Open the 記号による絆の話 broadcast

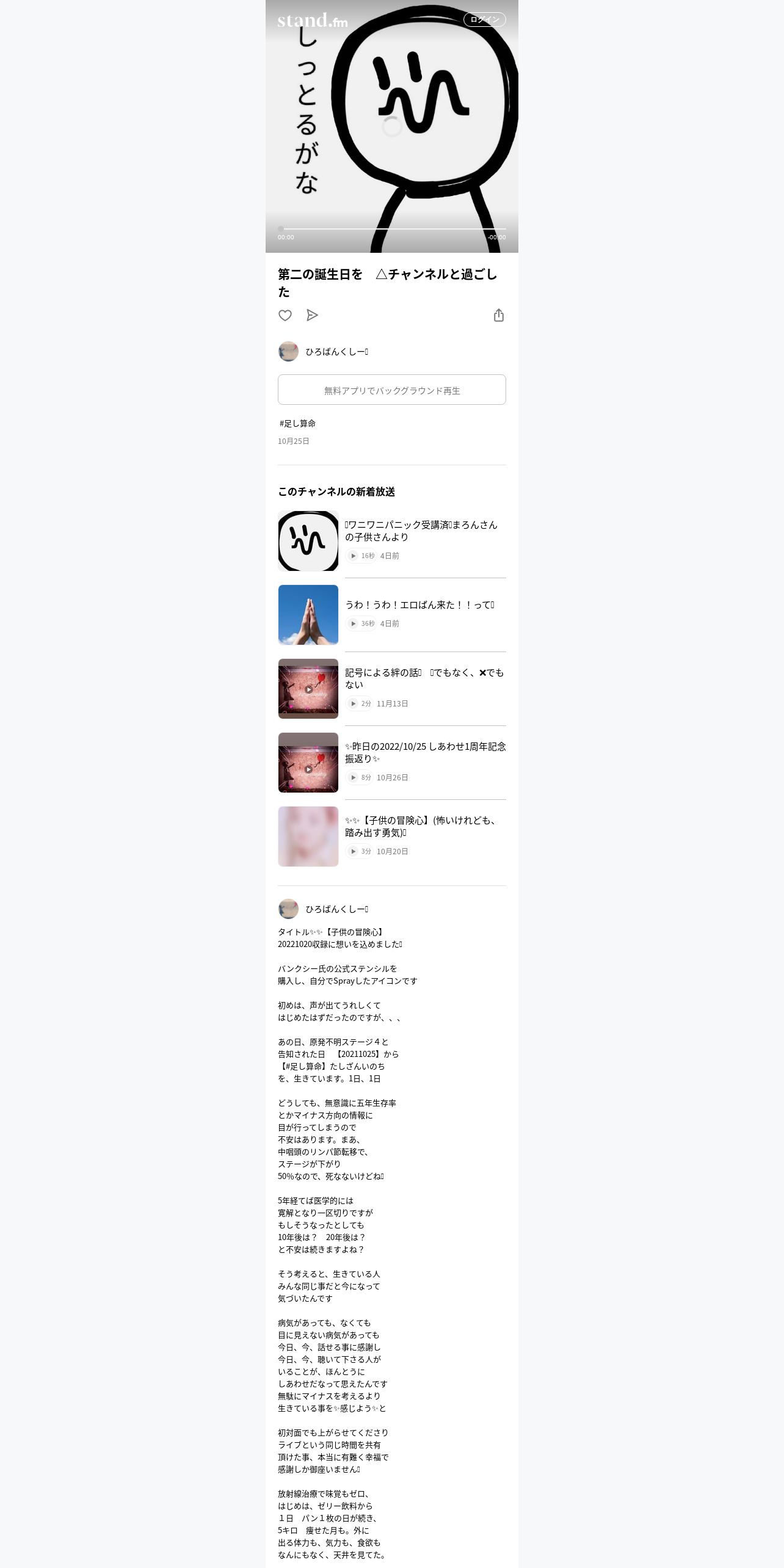coord(392,689)
